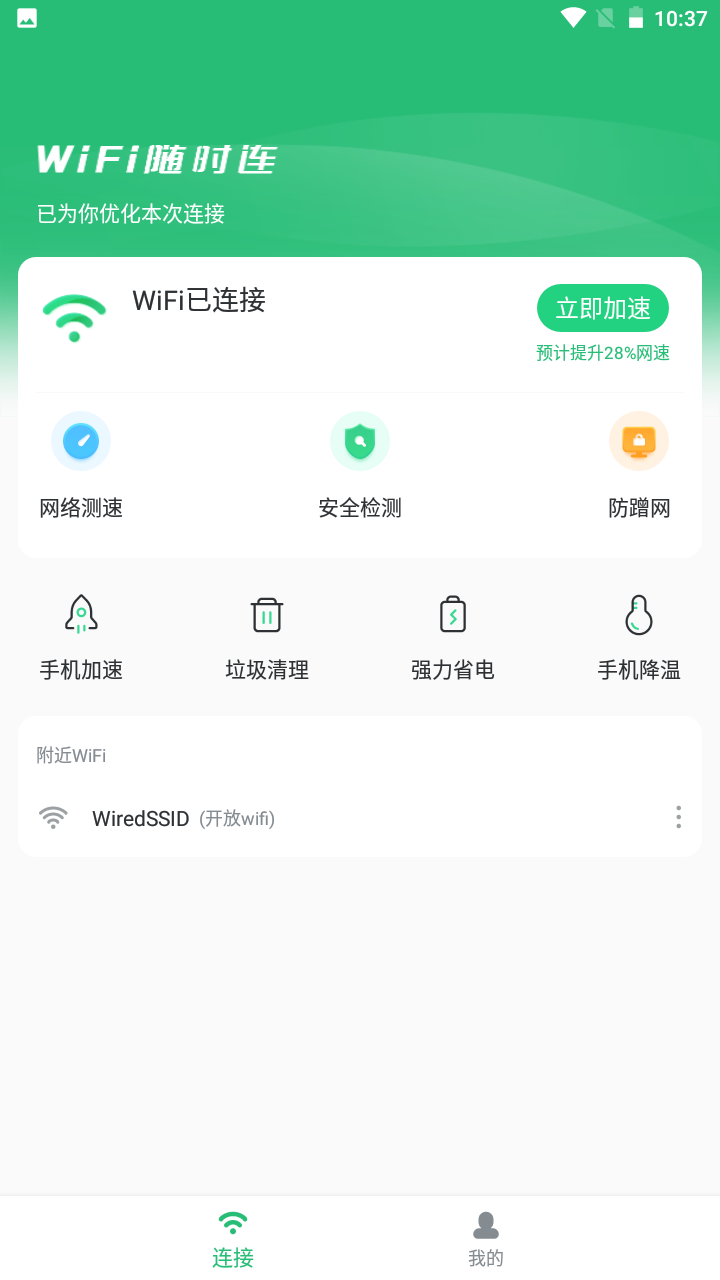Select 强力省电 battery saver
The width and height of the screenshot is (720, 1280).
point(453,638)
